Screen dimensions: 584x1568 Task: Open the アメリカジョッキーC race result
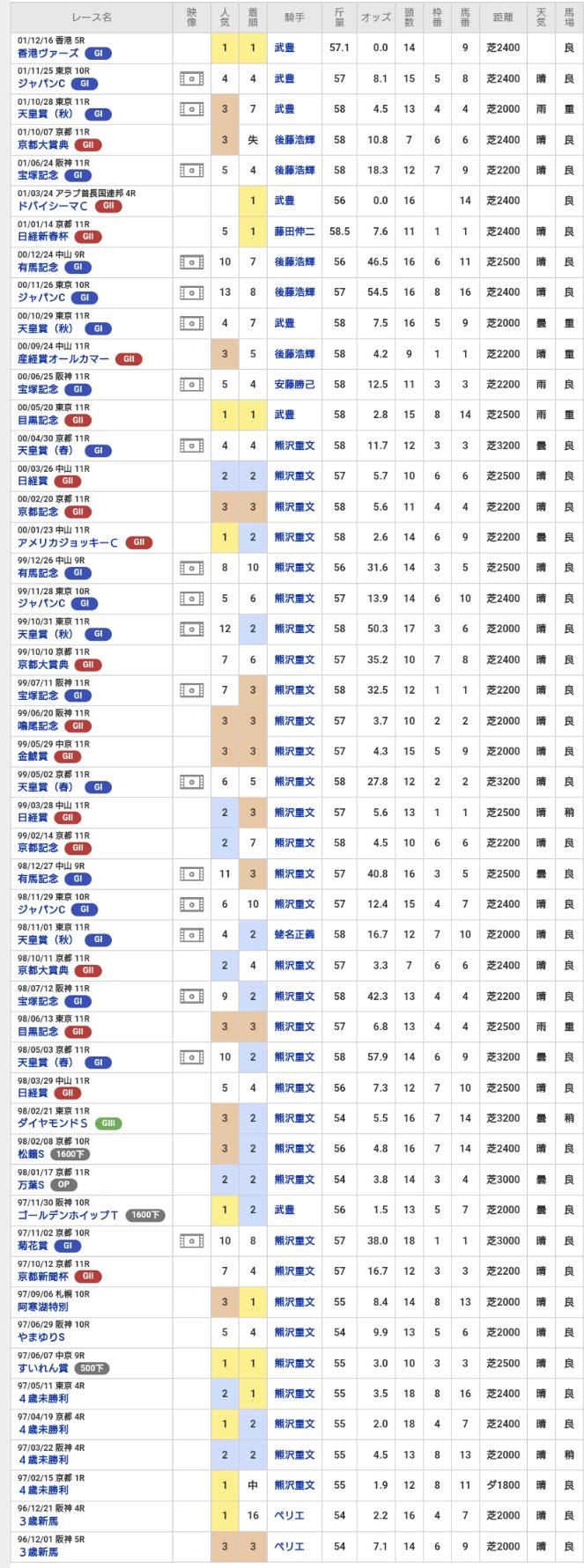click(68, 543)
